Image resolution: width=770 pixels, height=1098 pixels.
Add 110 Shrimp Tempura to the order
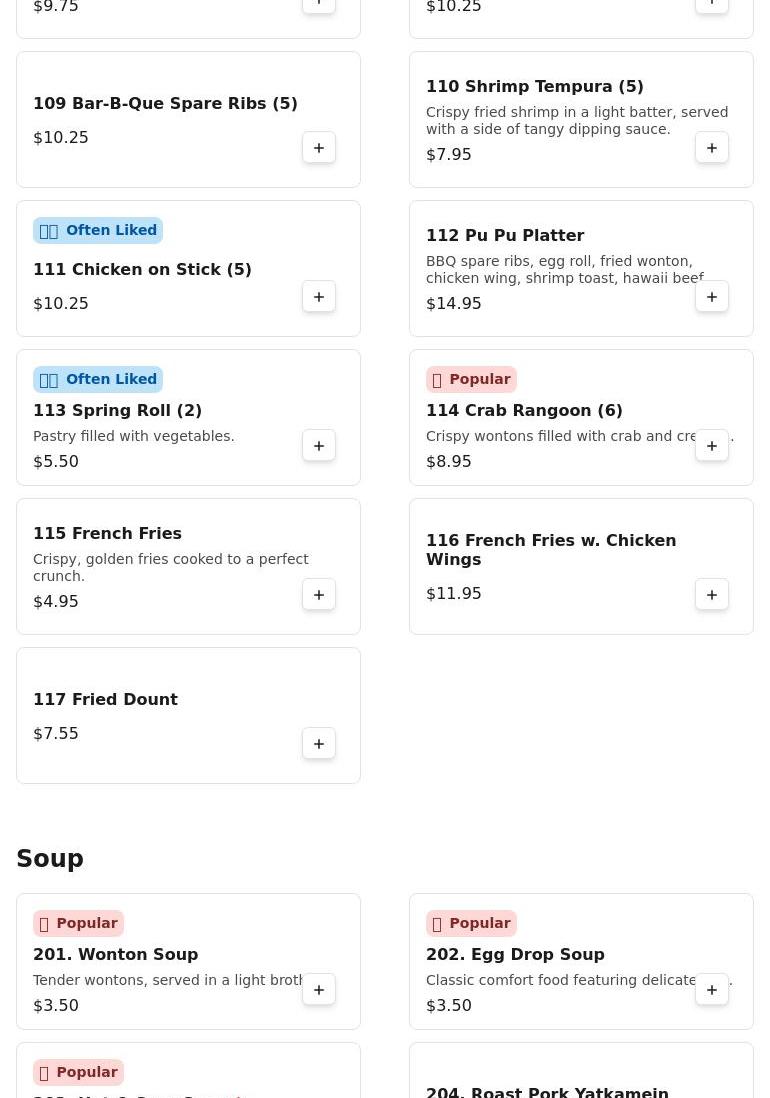tap(712, 148)
